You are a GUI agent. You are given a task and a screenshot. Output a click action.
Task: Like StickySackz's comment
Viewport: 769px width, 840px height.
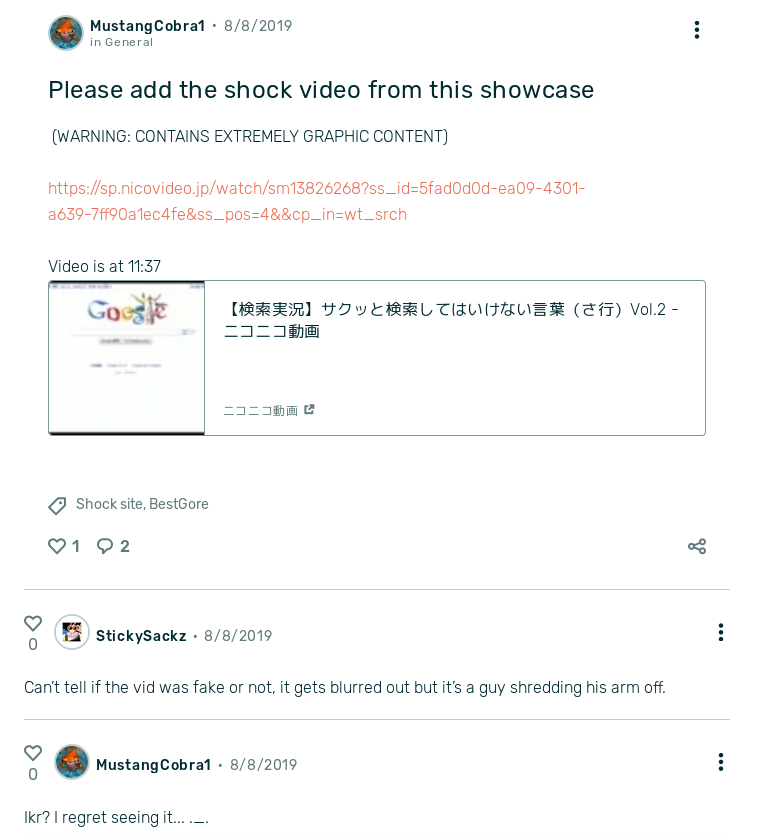[33, 623]
